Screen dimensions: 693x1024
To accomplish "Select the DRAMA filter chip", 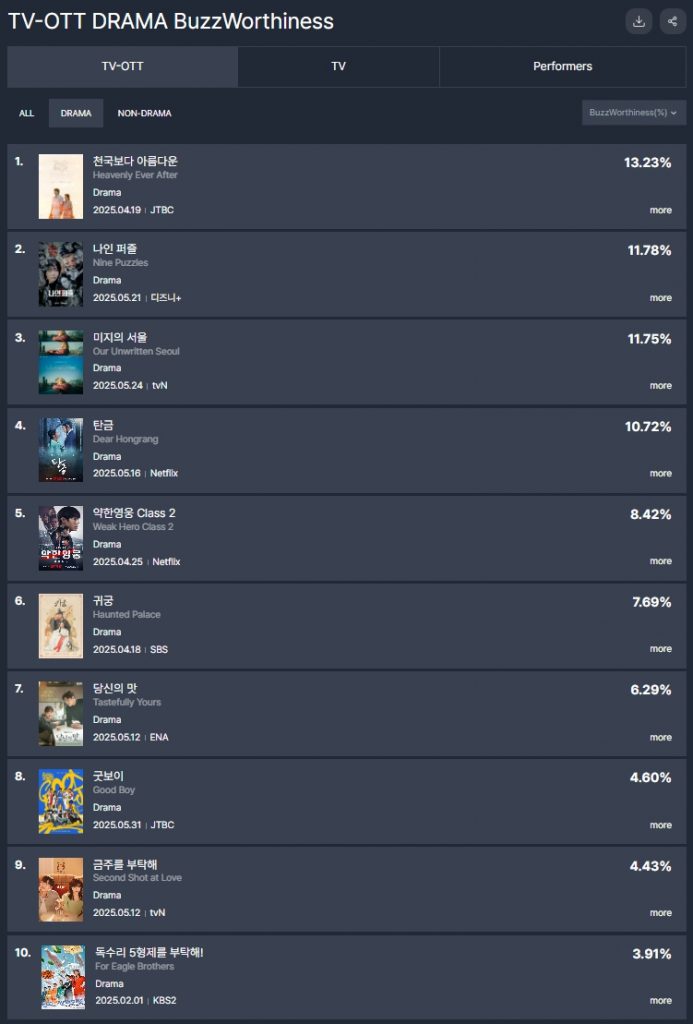I will [76, 113].
